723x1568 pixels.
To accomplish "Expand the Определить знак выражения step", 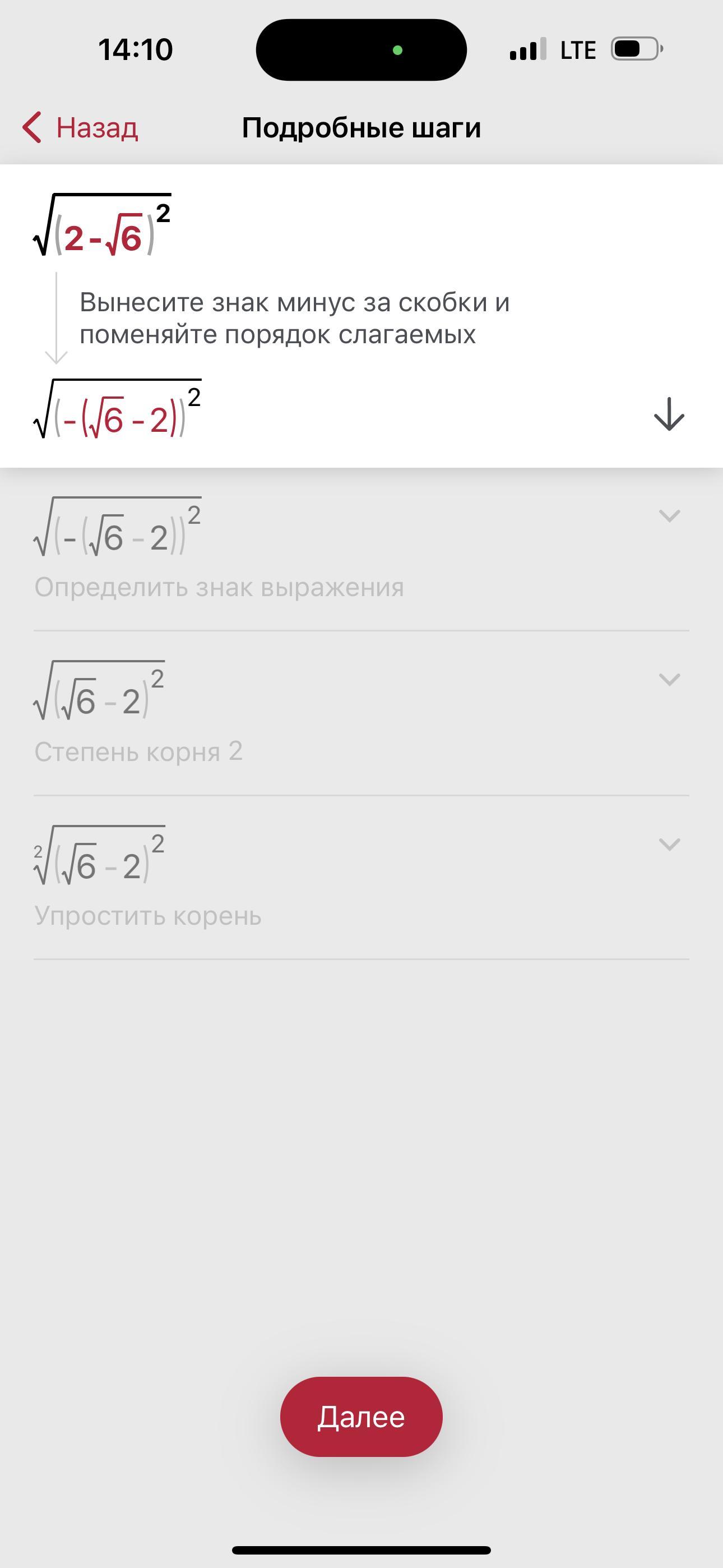I will click(x=669, y=516).
